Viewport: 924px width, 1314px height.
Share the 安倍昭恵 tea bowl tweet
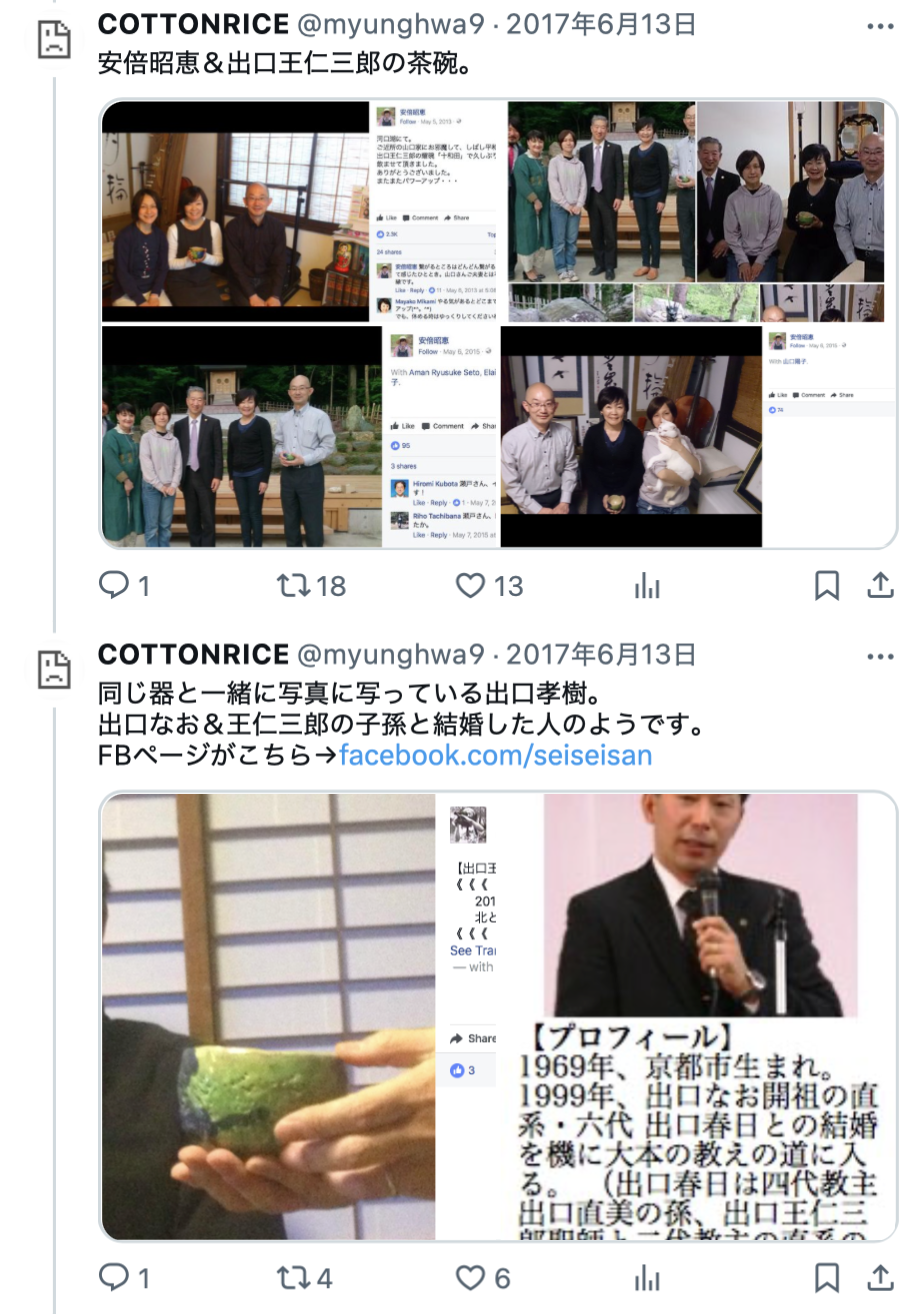880,586
